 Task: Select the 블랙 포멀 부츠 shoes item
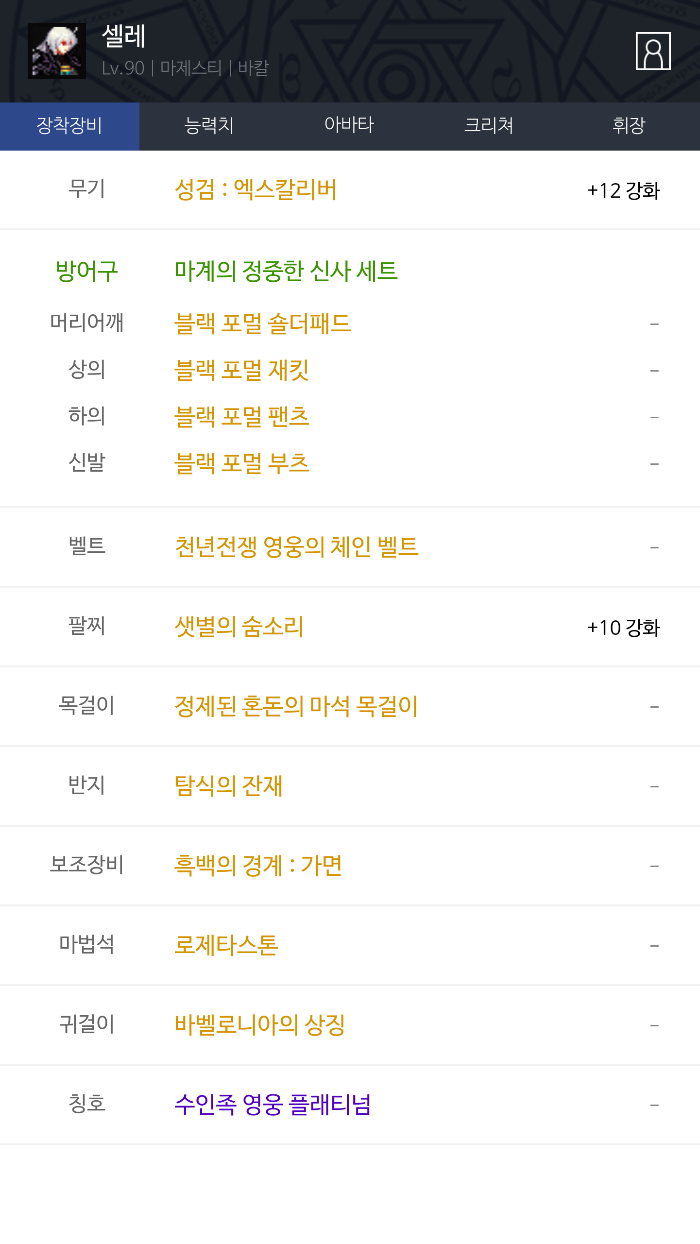[242, 464]
